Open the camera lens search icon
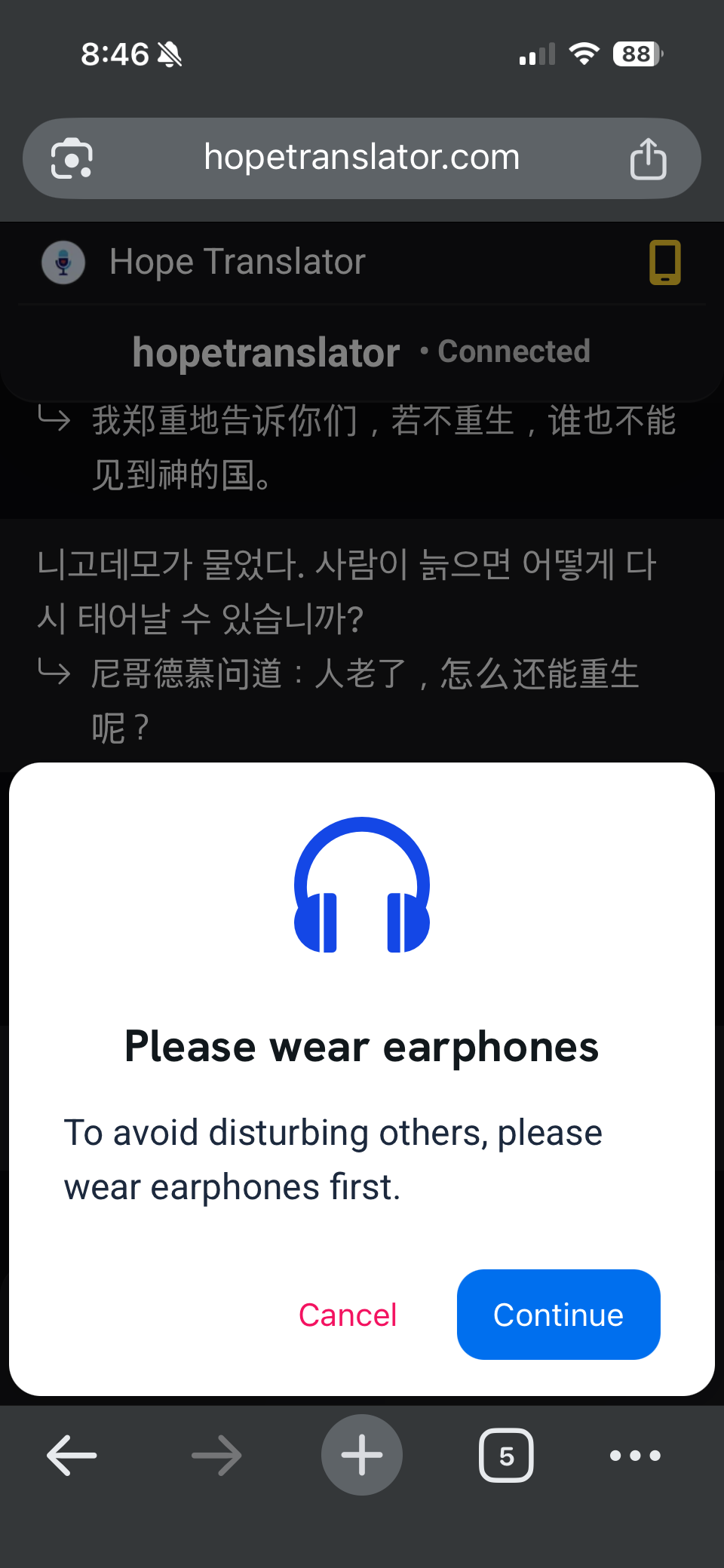Viewport: 724px width, 1568px height. [x=72, y=158]
